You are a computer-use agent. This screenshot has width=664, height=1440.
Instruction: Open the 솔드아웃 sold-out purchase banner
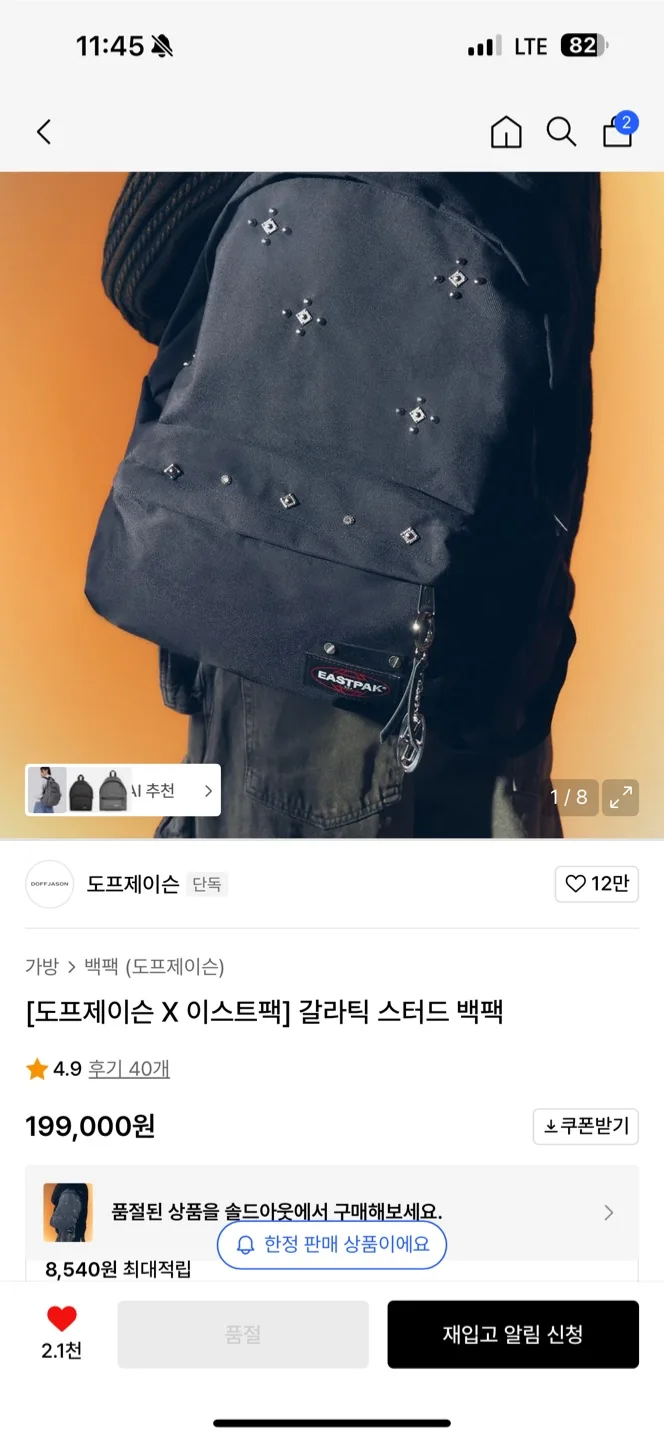(332, 1212)
